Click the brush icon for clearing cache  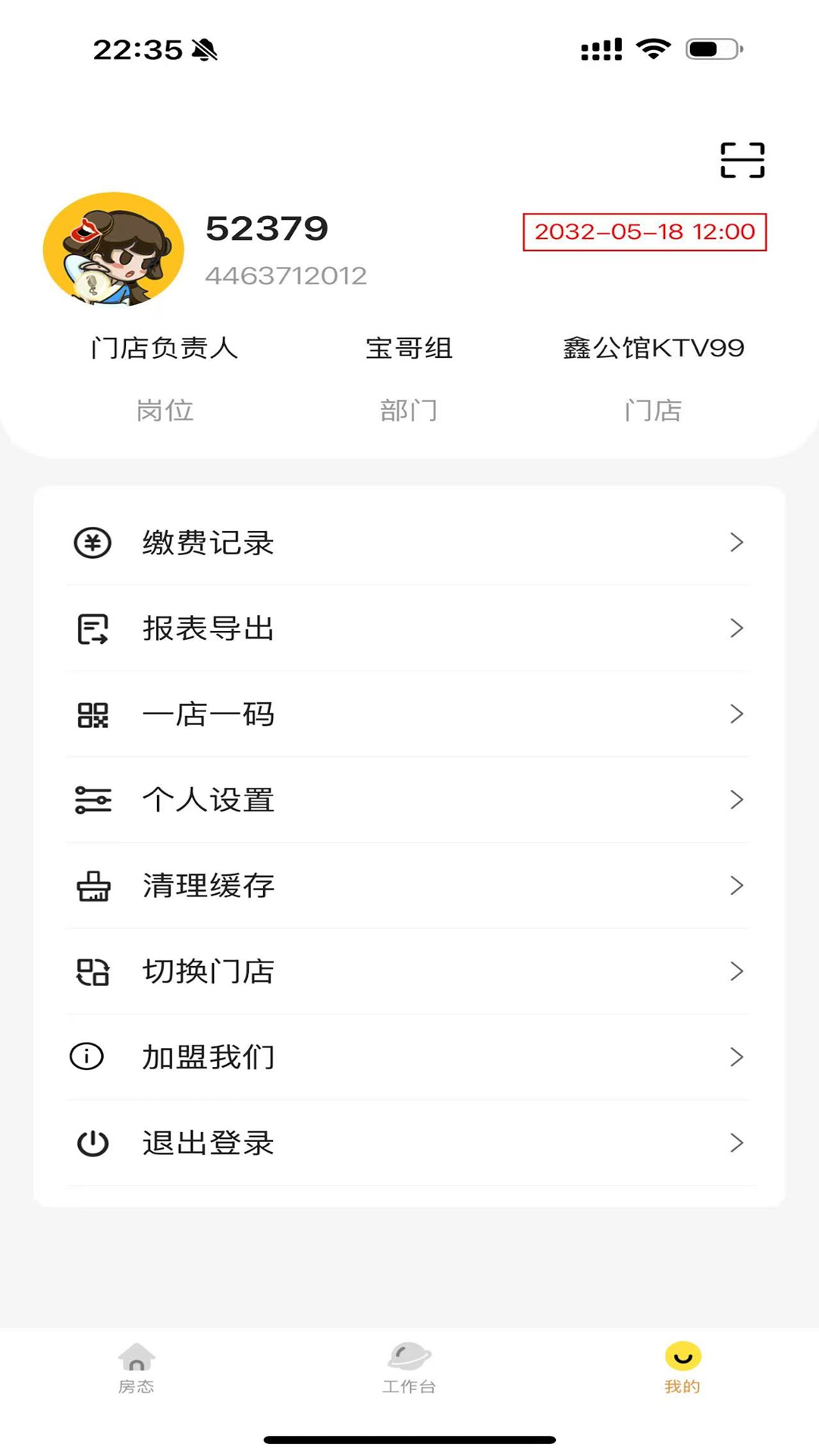pyautogui.click(x=91, y=885)
